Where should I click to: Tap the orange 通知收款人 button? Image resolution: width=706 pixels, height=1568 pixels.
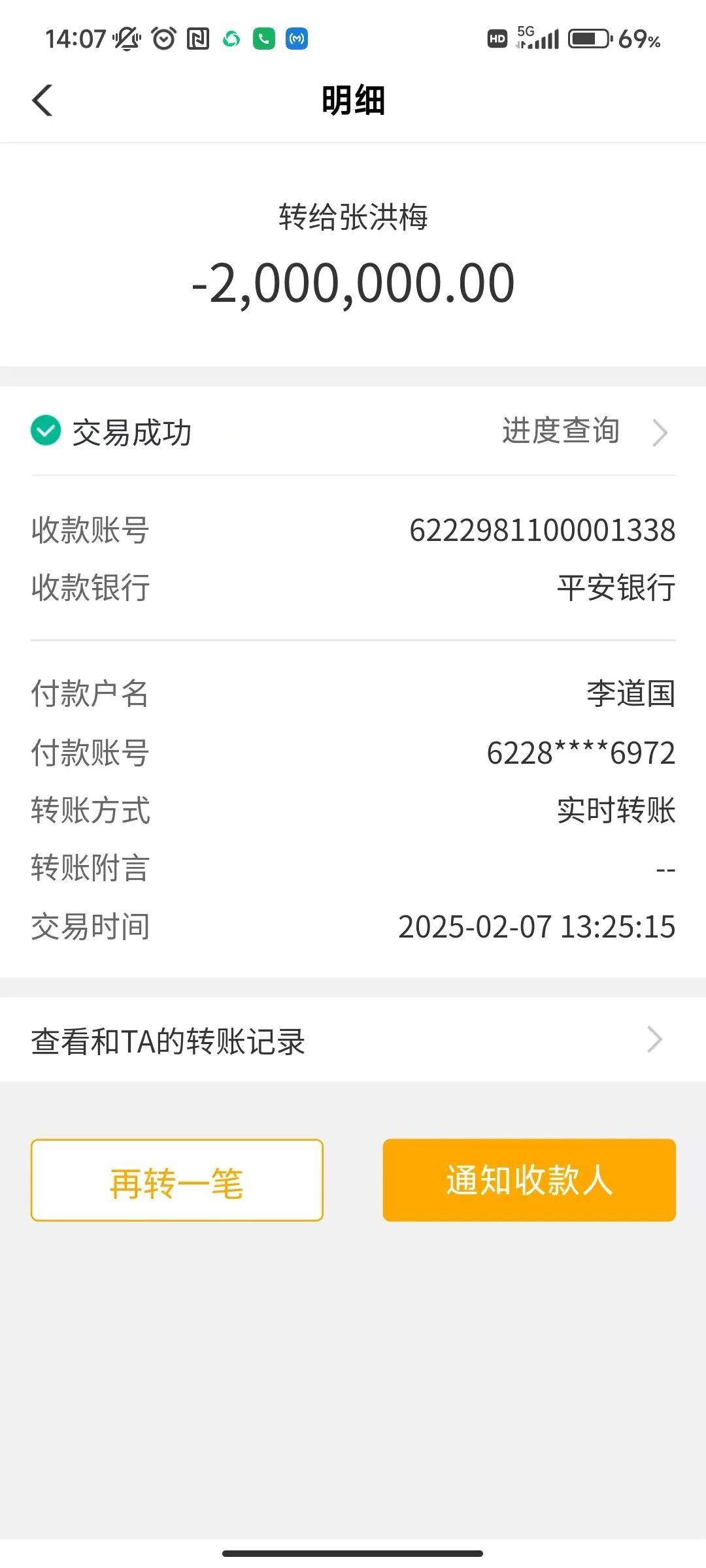529,1180
